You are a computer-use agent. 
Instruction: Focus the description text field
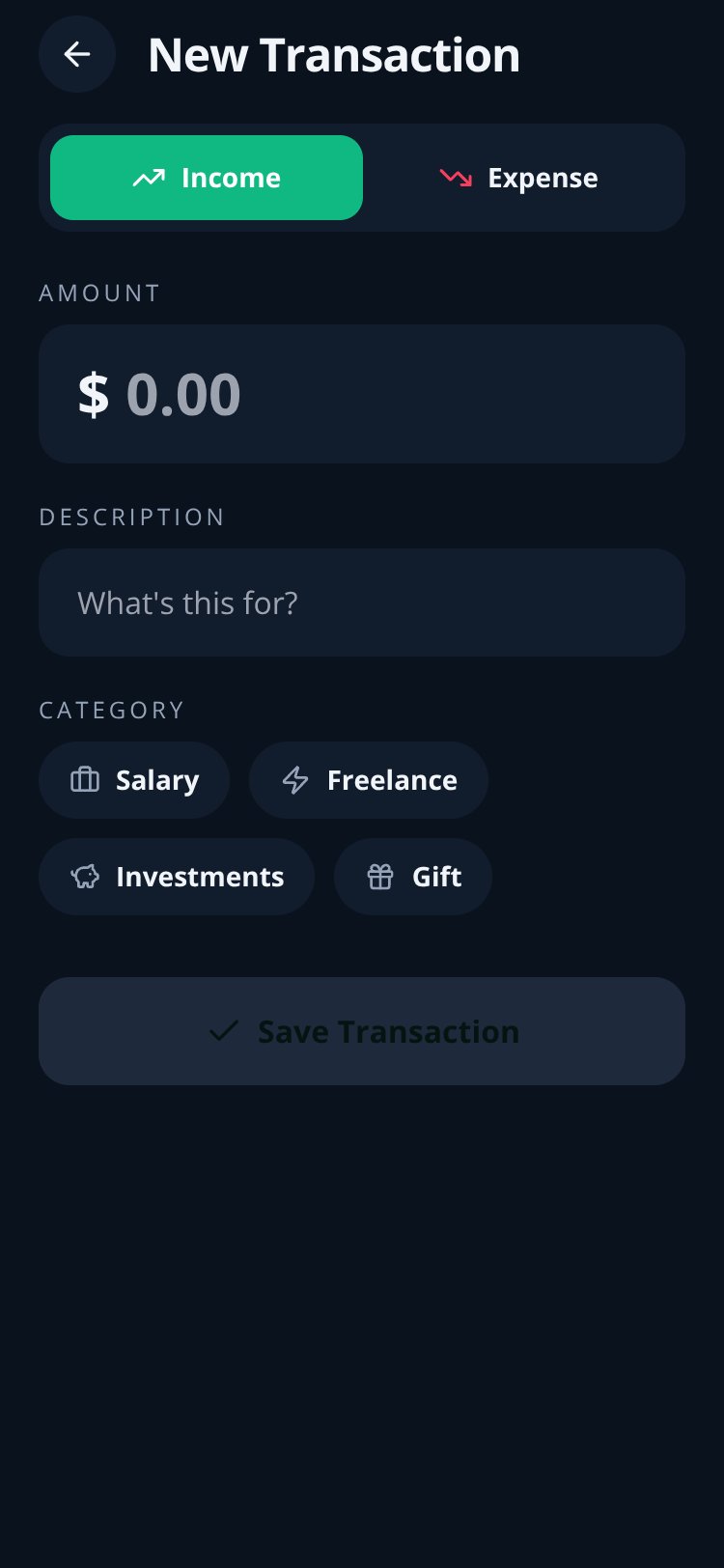coord(362,602)
